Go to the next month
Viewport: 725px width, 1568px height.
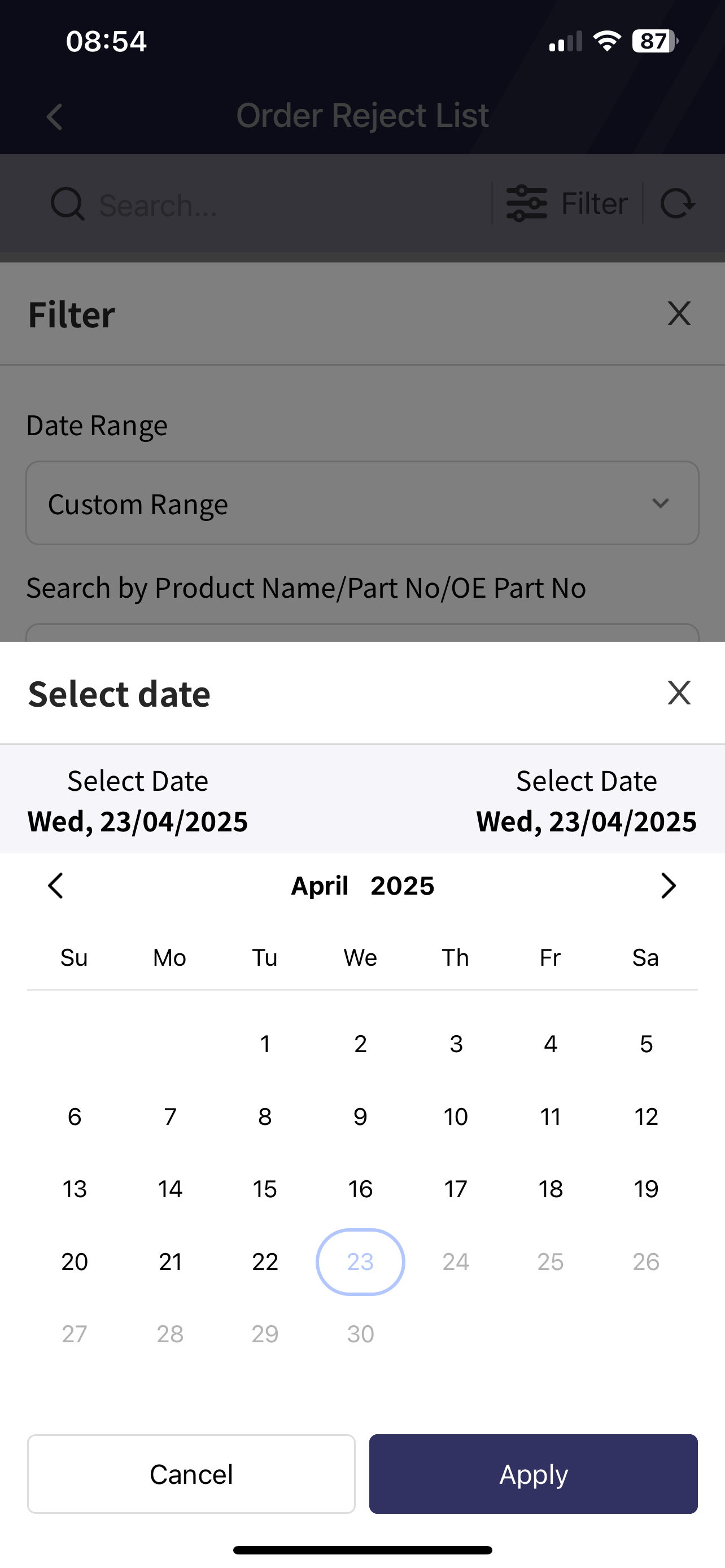click(x=669, y=886)
